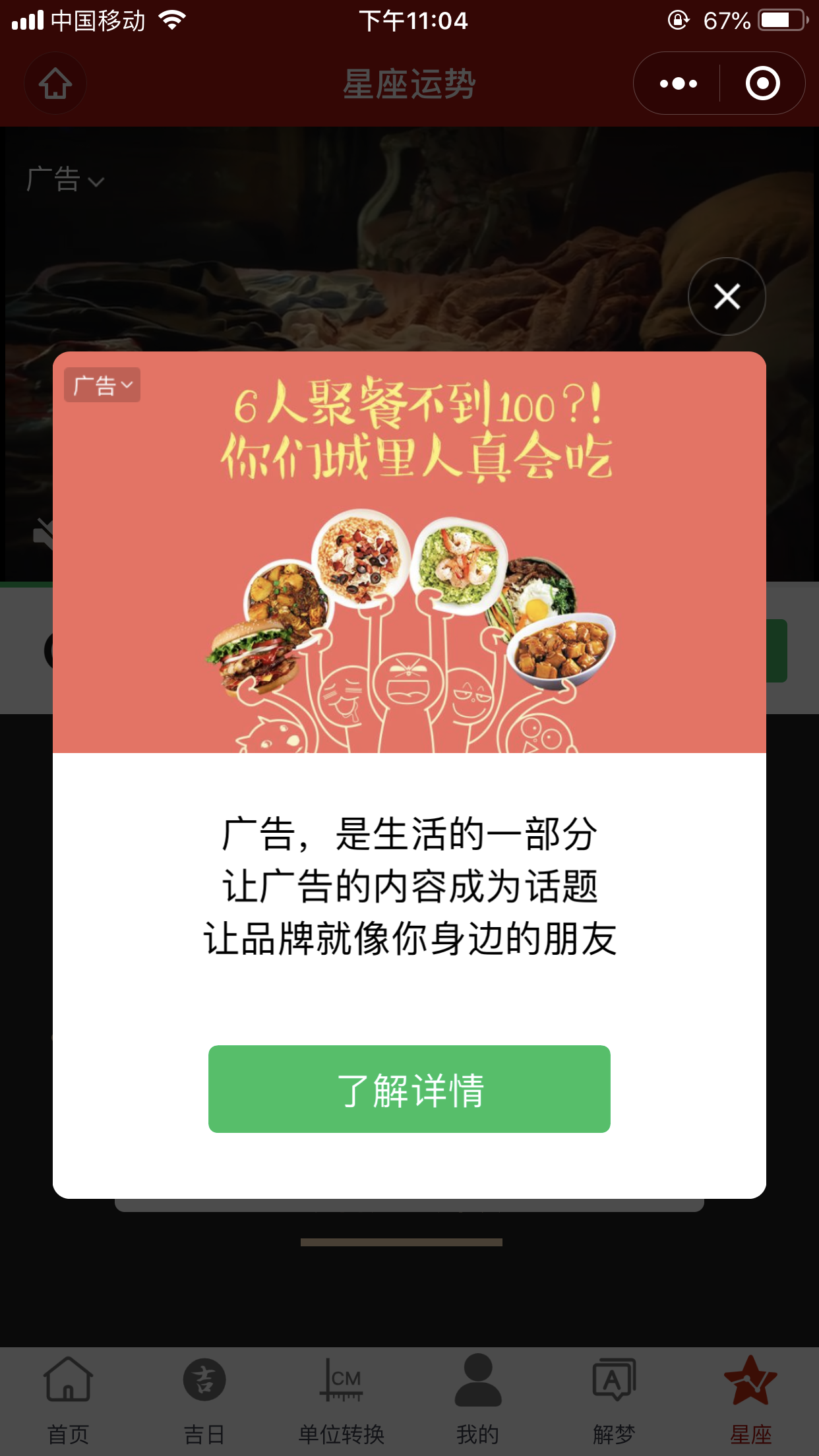Go to mini program home icon
This screenshot has height=1456, width=819.
click(55, 84)
